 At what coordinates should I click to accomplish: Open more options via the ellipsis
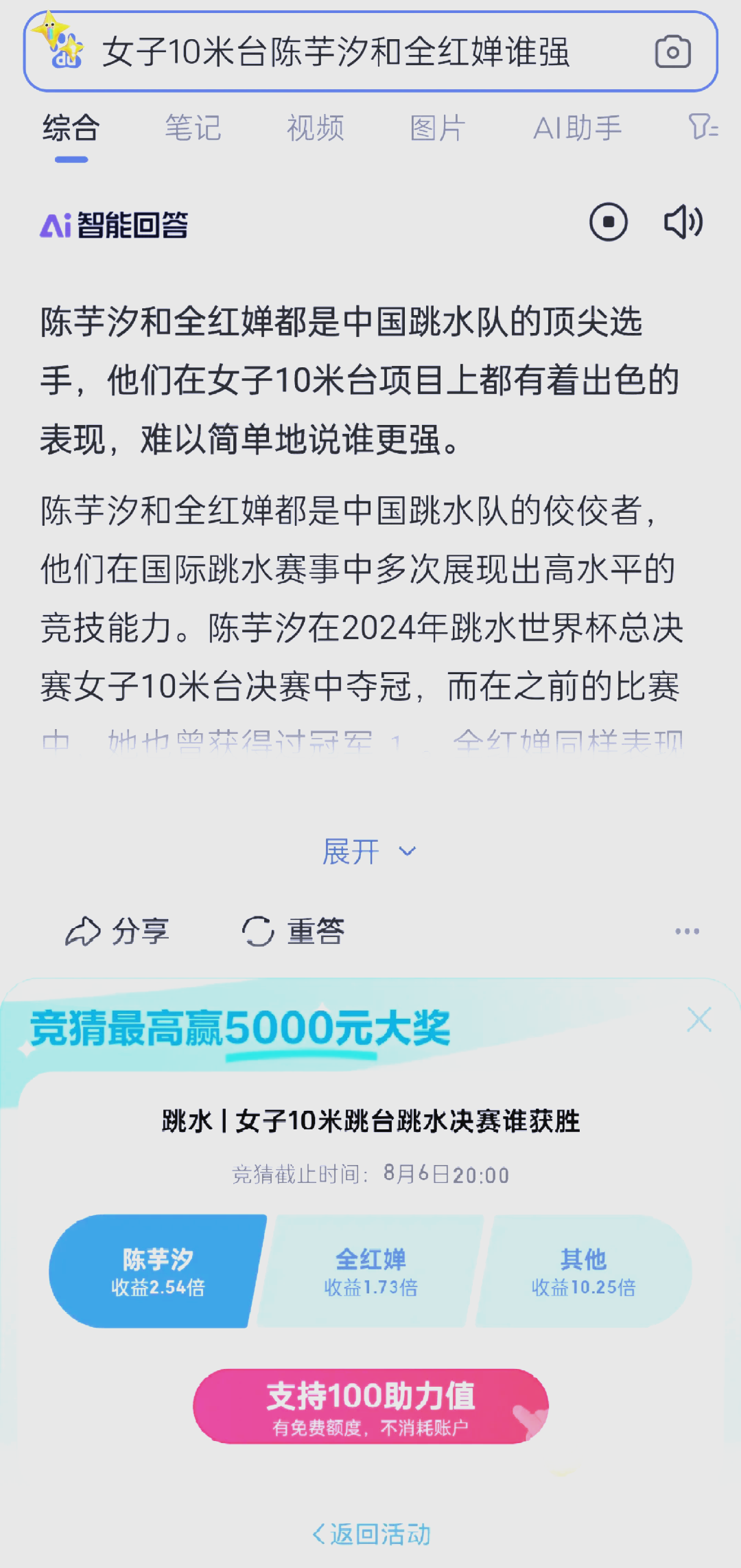point(688,931)
